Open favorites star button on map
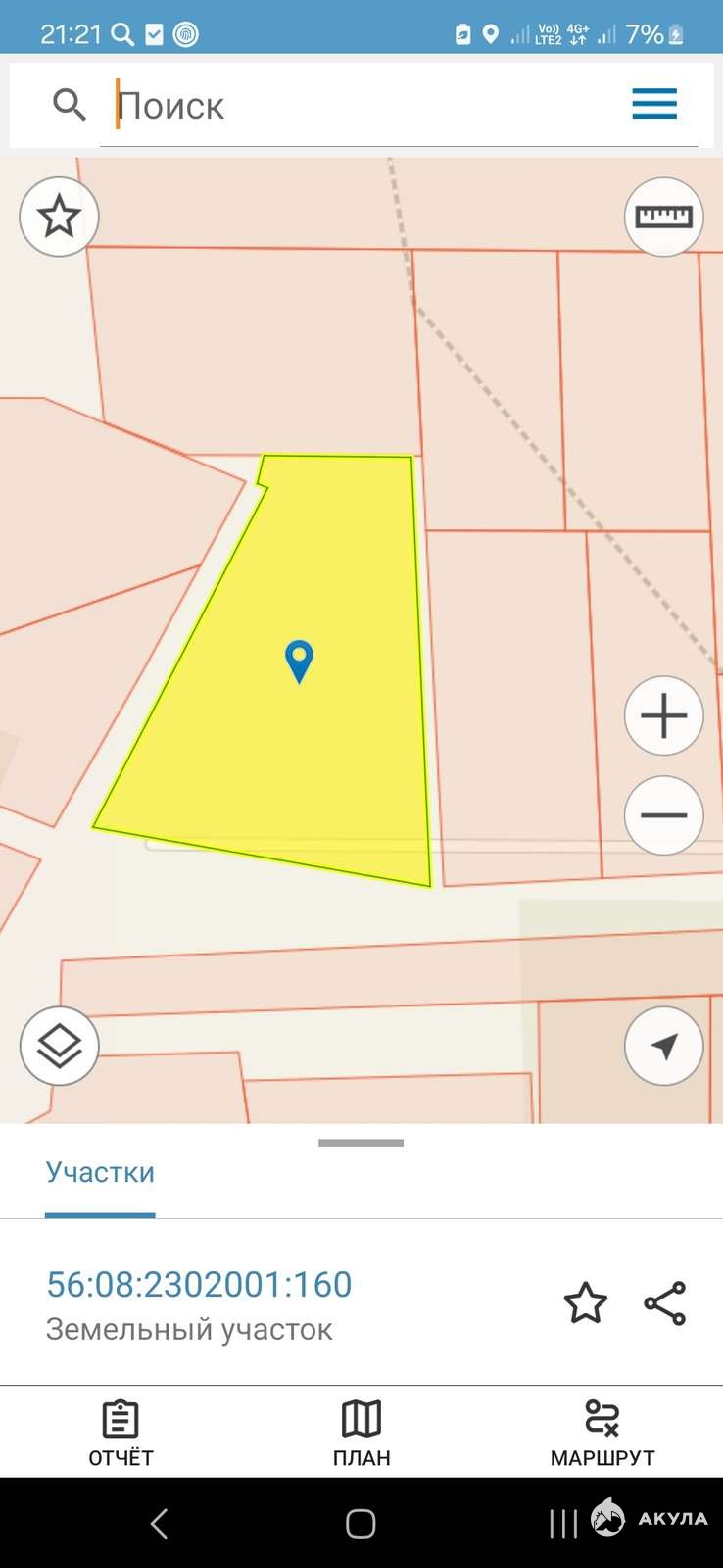The image size is (723, 1568). coord(59,217)
